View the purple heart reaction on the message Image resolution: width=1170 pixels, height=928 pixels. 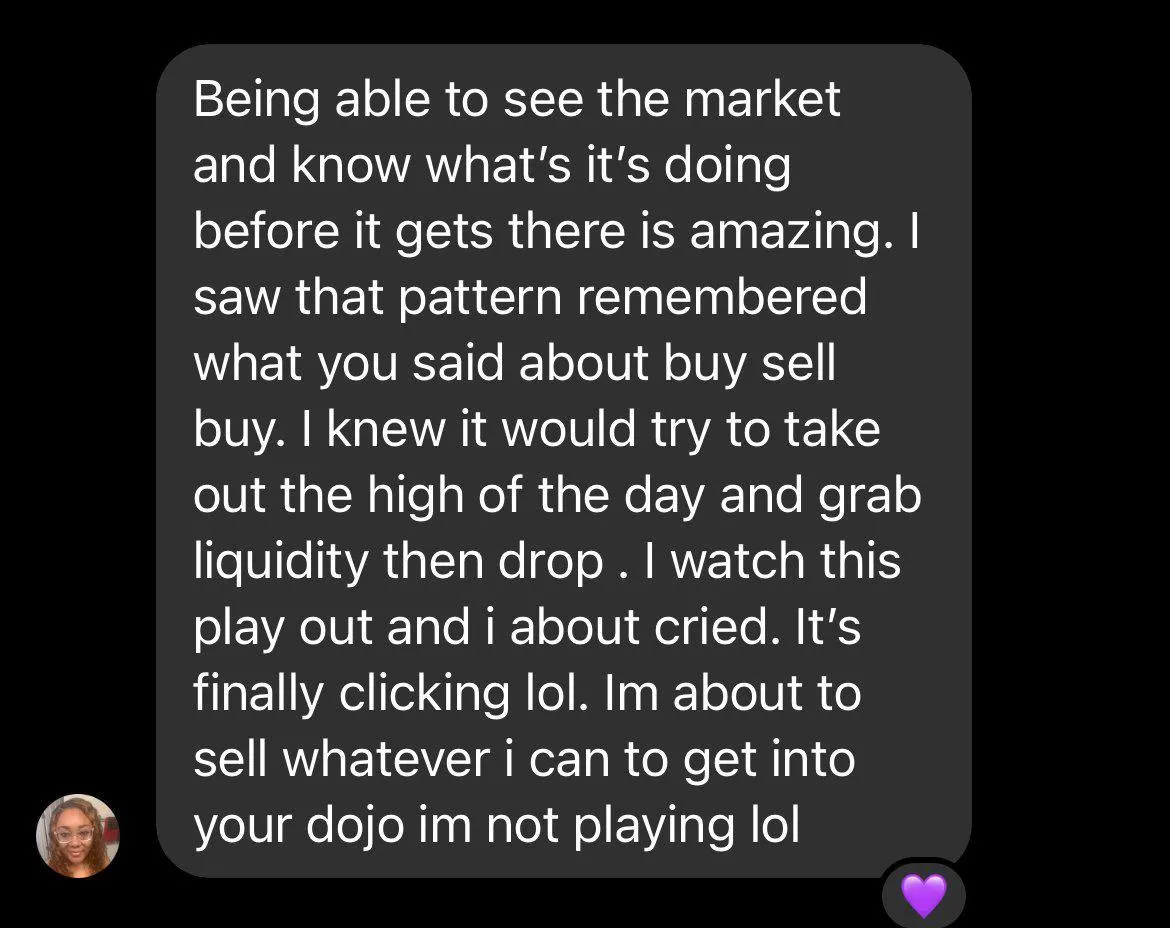pos(923,894)
